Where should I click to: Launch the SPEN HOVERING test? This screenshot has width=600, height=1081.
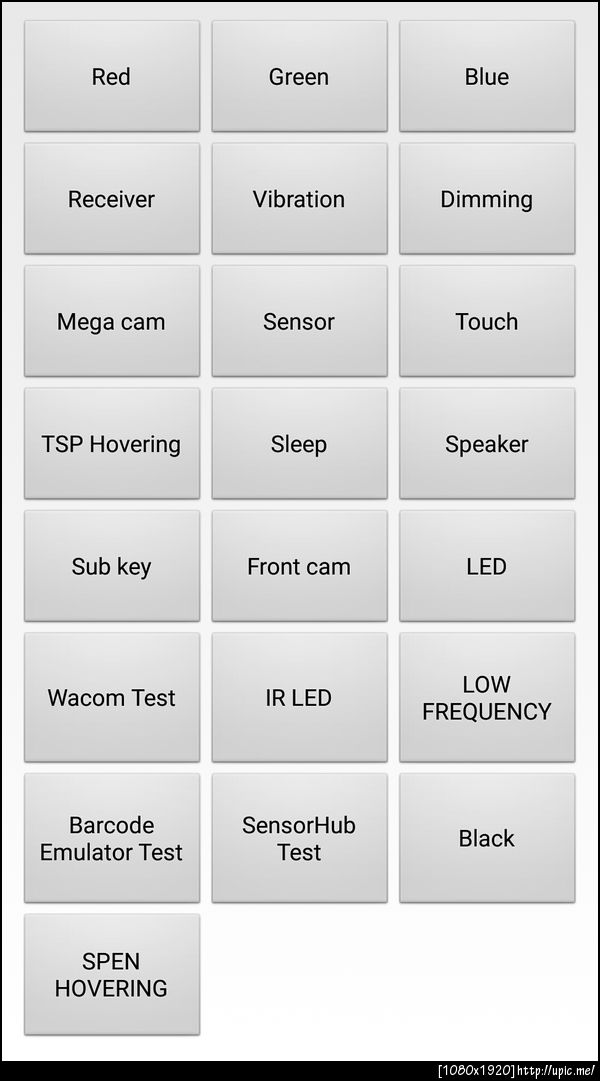coord(111,974)
